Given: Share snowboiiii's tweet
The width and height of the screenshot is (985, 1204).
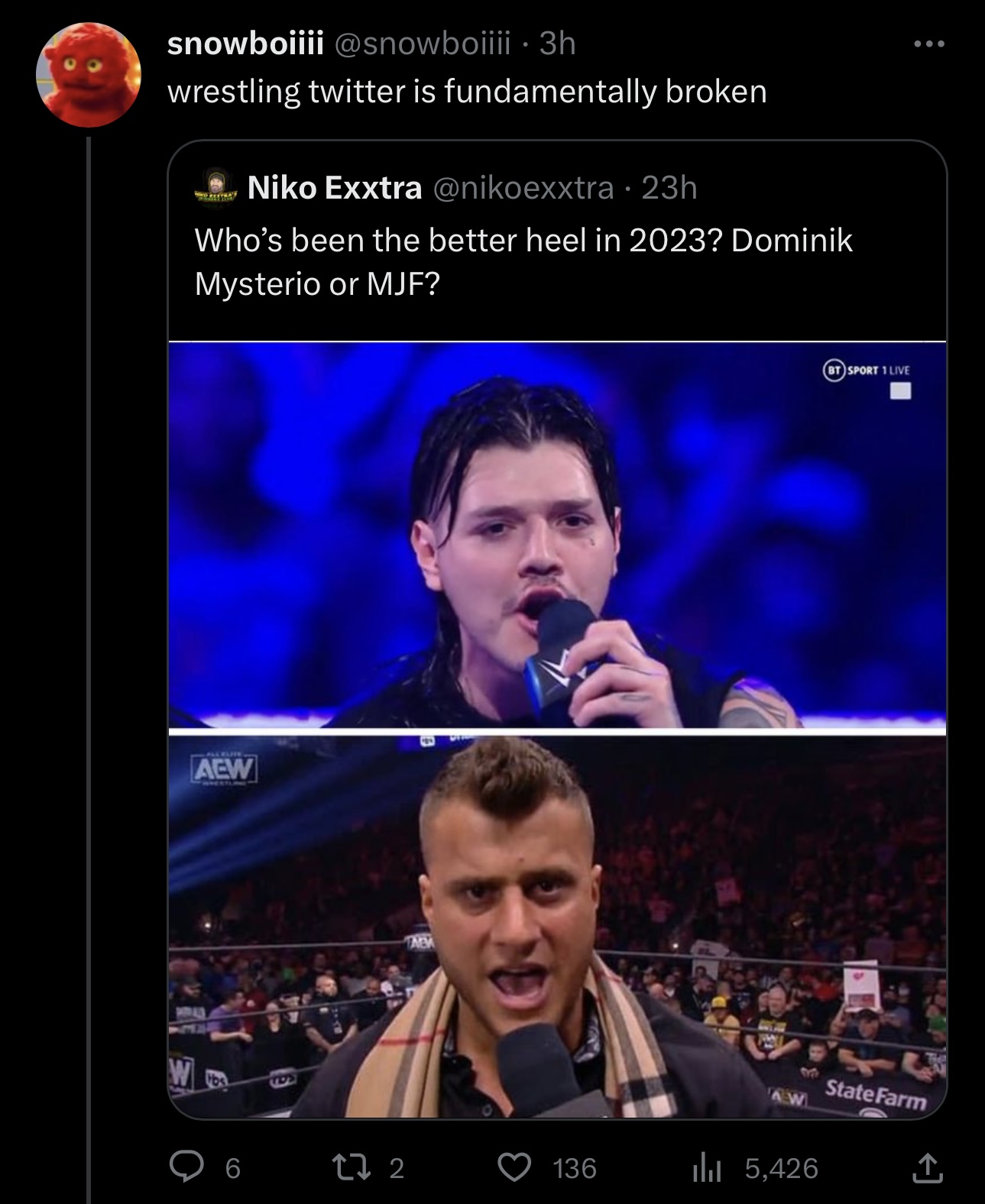Looking at the screenshot, I should (x=927, y=1167).
